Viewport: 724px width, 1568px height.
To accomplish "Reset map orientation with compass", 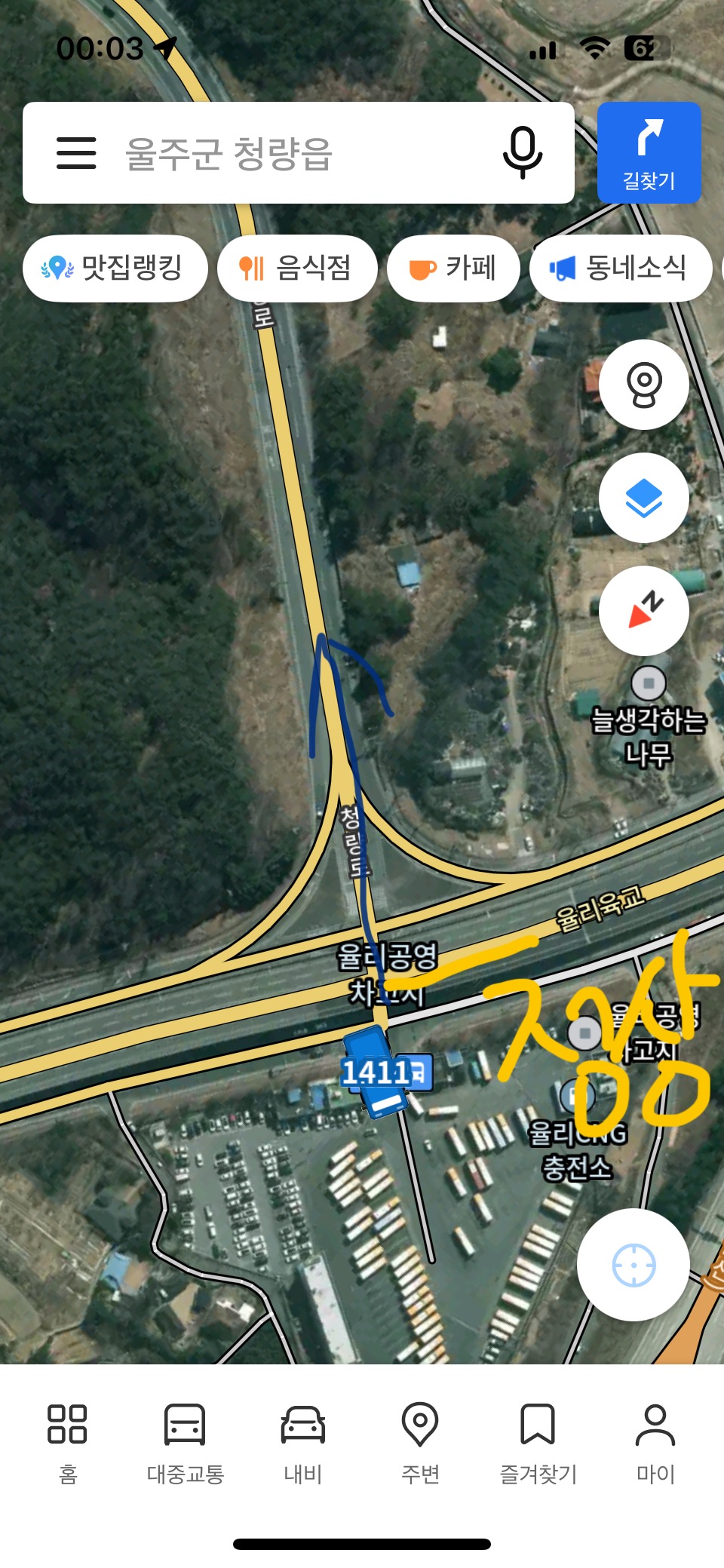I will tap(643, 610).
